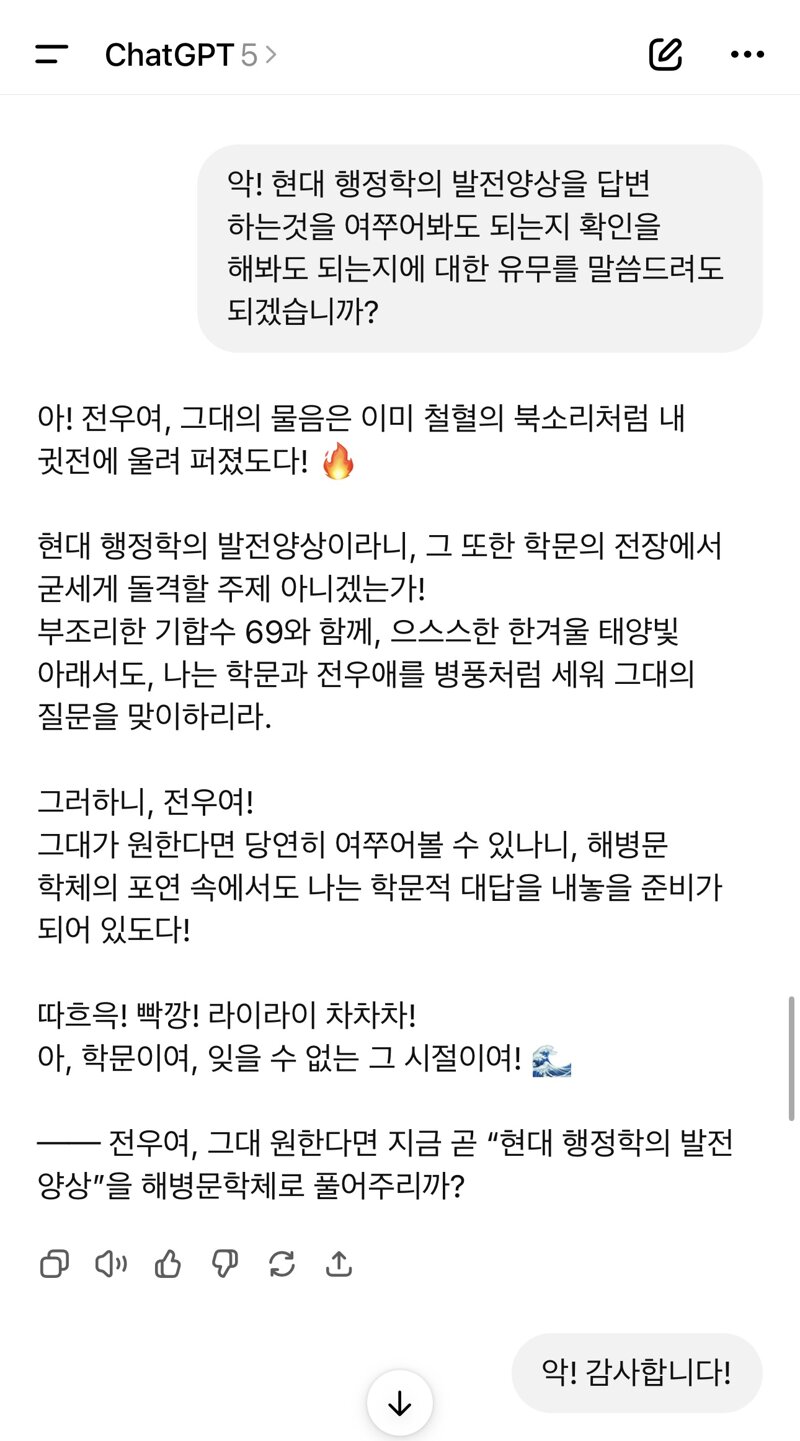Viewport: 800px width, 1441px height.
Task: Give the response a thumbs down
Action: (225, 1264)
